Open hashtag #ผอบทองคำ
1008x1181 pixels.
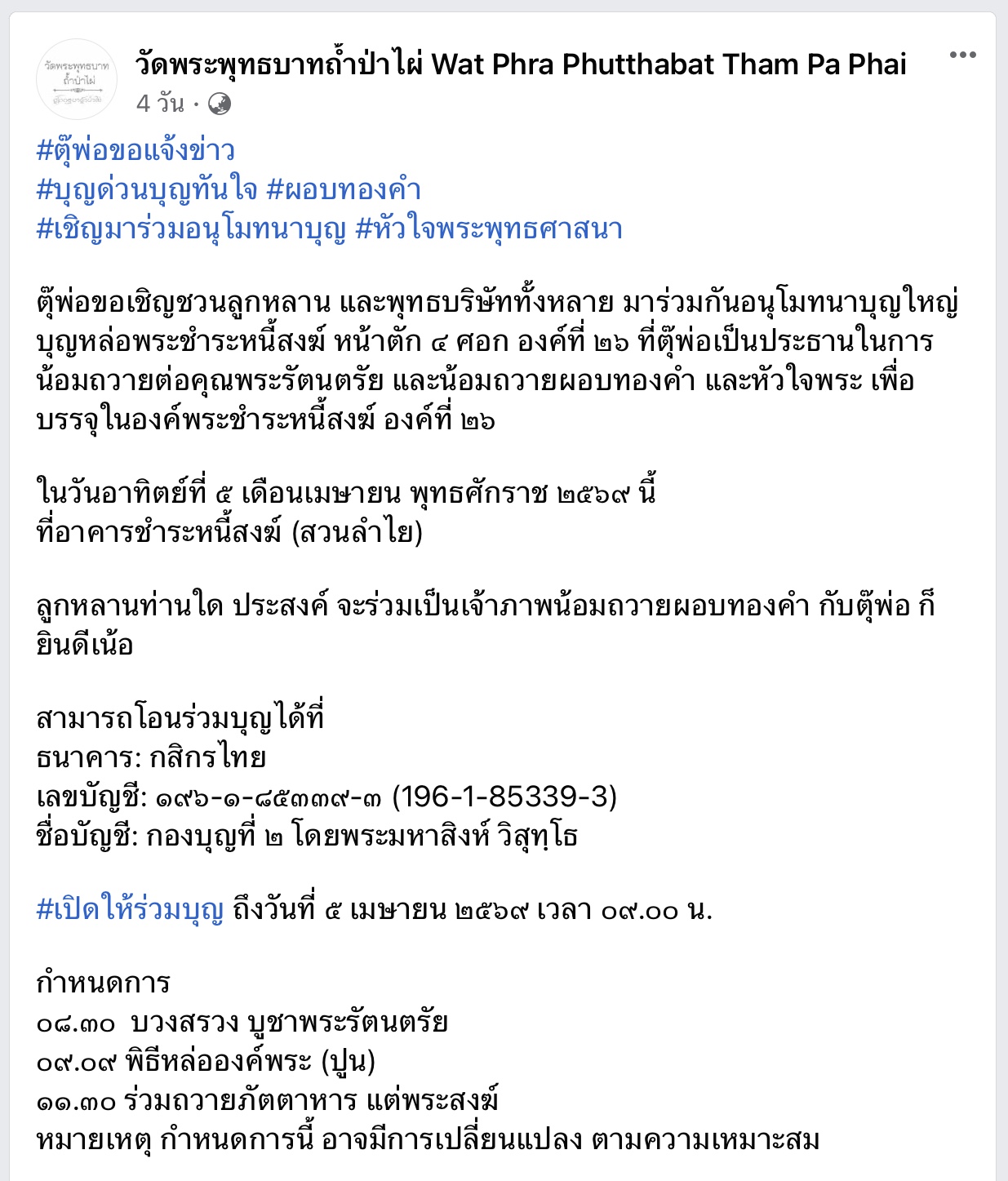[344, 189]
